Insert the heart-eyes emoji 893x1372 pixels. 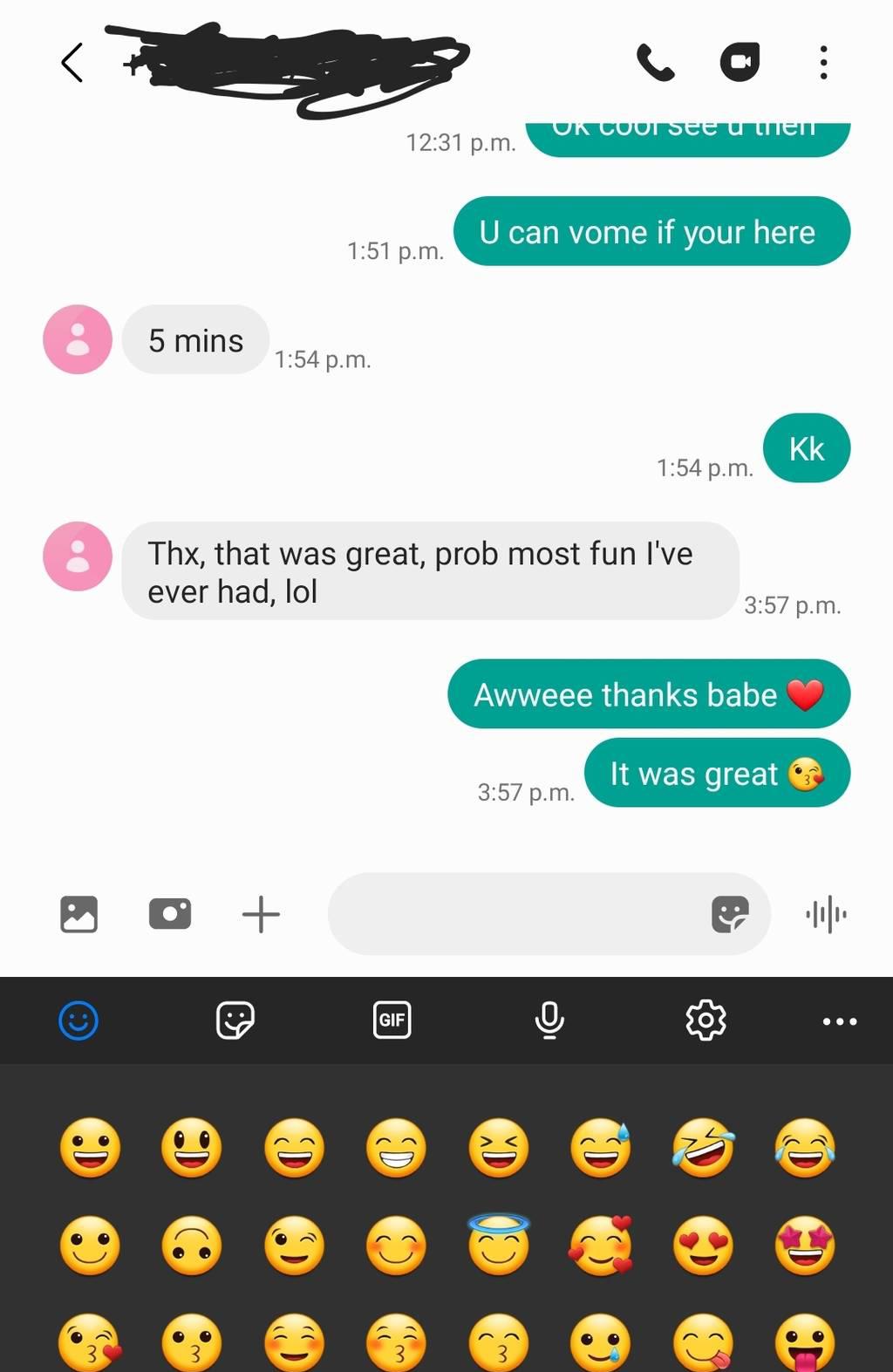703,1246
